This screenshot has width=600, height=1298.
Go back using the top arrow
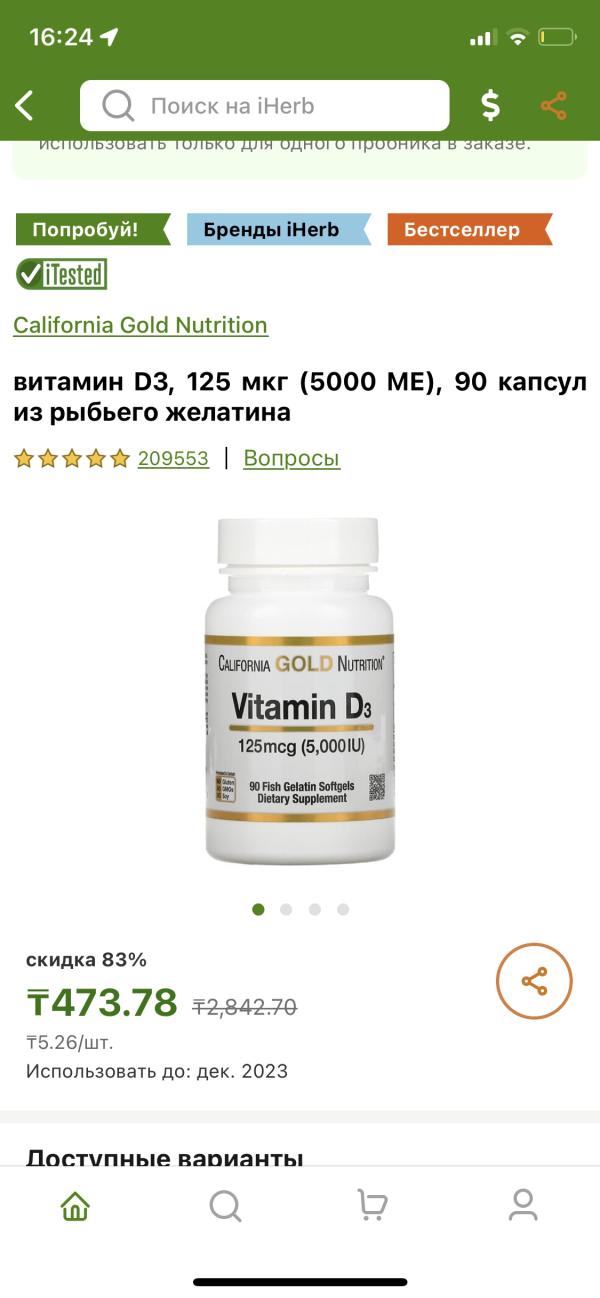click(x=25, y=105)
